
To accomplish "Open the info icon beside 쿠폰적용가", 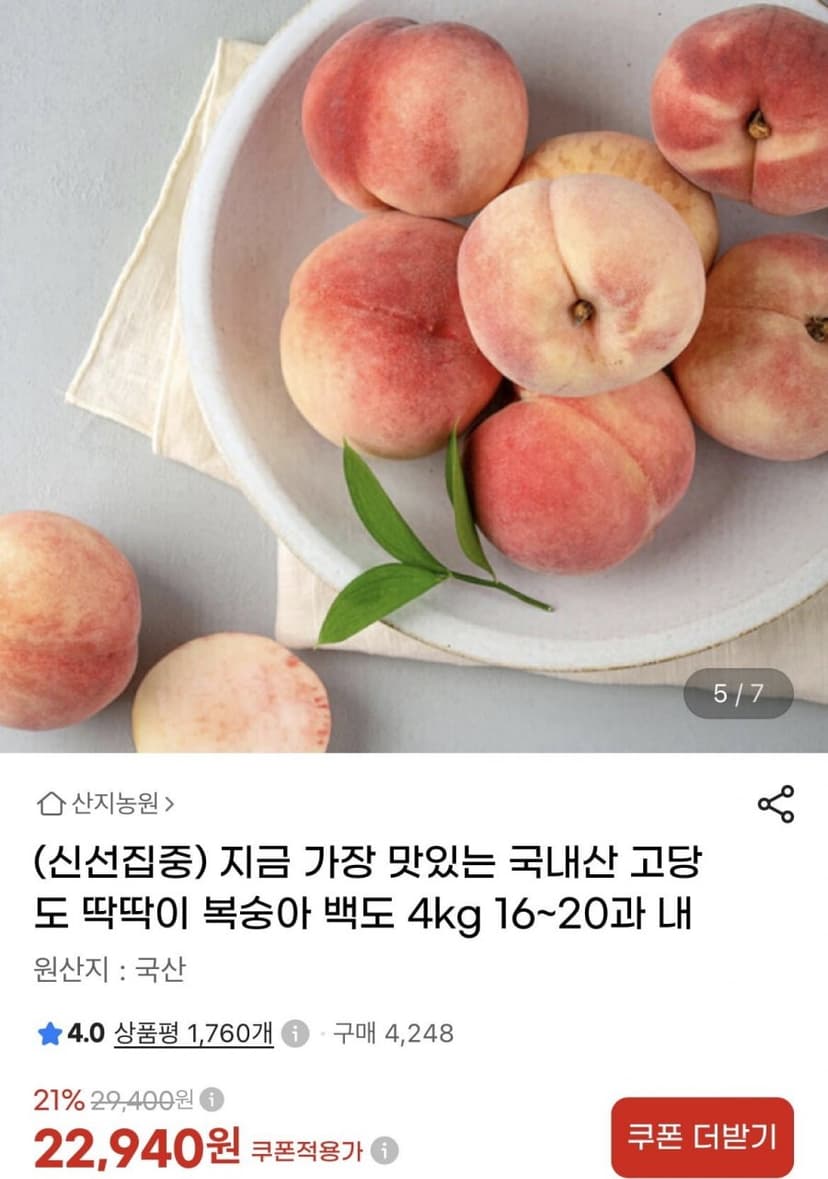I will pyautogui.click(x=385, y=1150).
